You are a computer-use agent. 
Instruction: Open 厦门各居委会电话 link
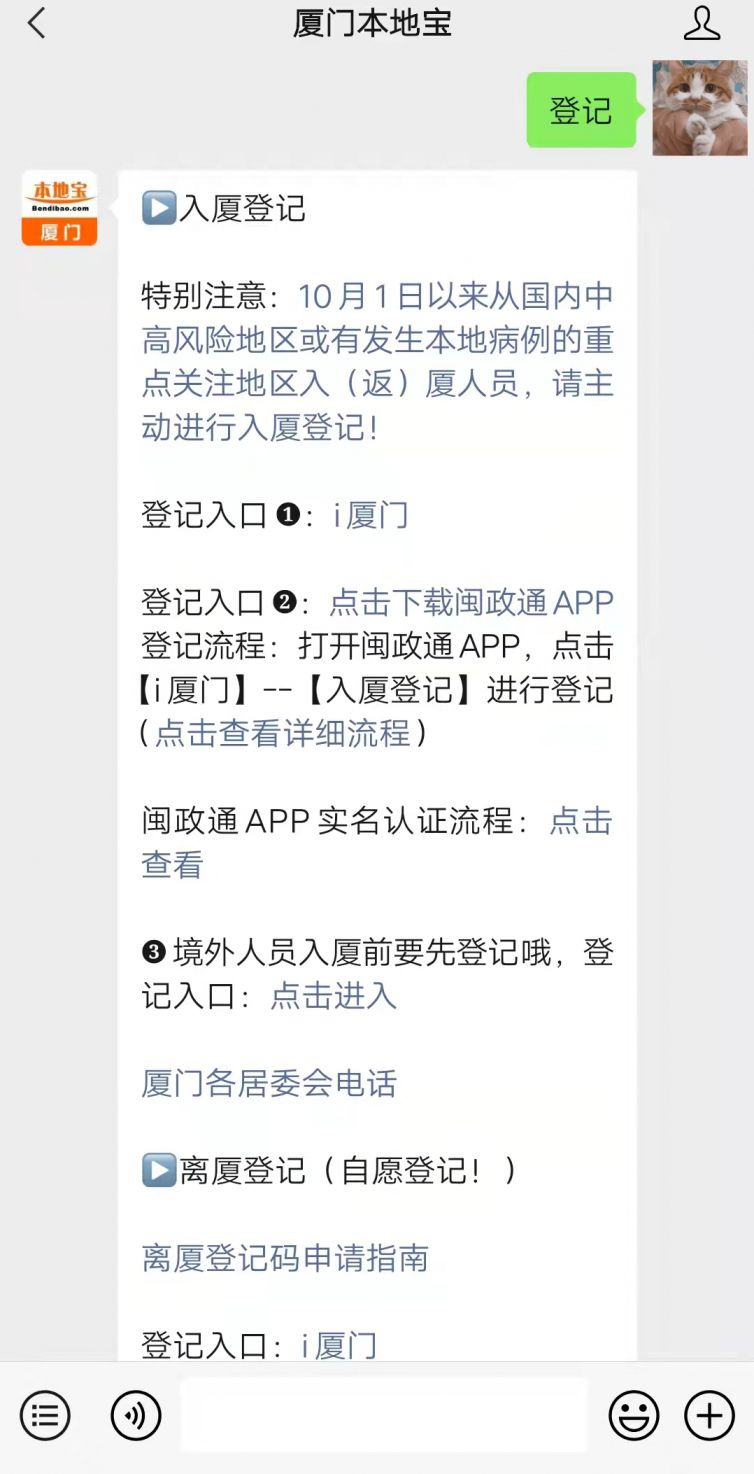point(269,1083)
